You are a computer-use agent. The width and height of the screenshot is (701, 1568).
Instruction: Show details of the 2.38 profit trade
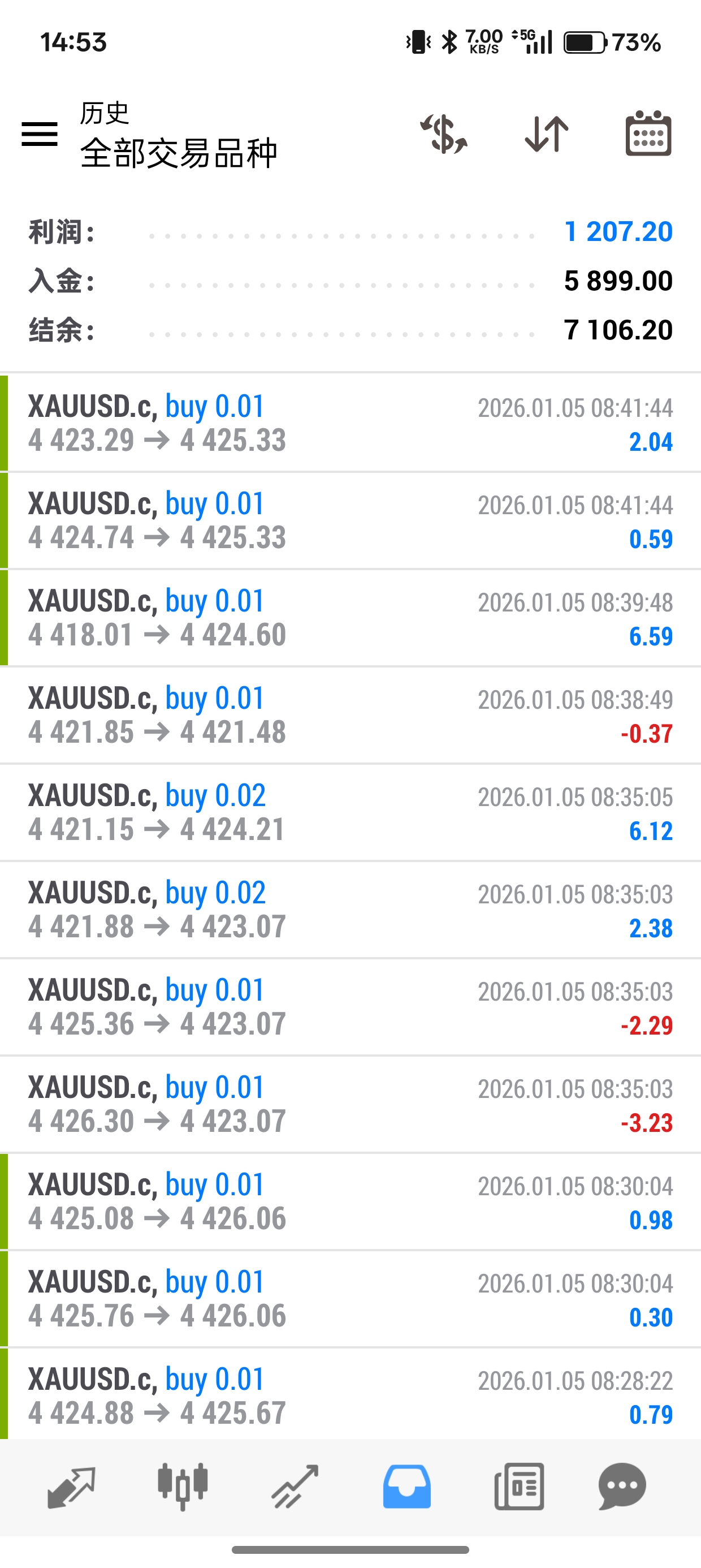pos(350,910)
